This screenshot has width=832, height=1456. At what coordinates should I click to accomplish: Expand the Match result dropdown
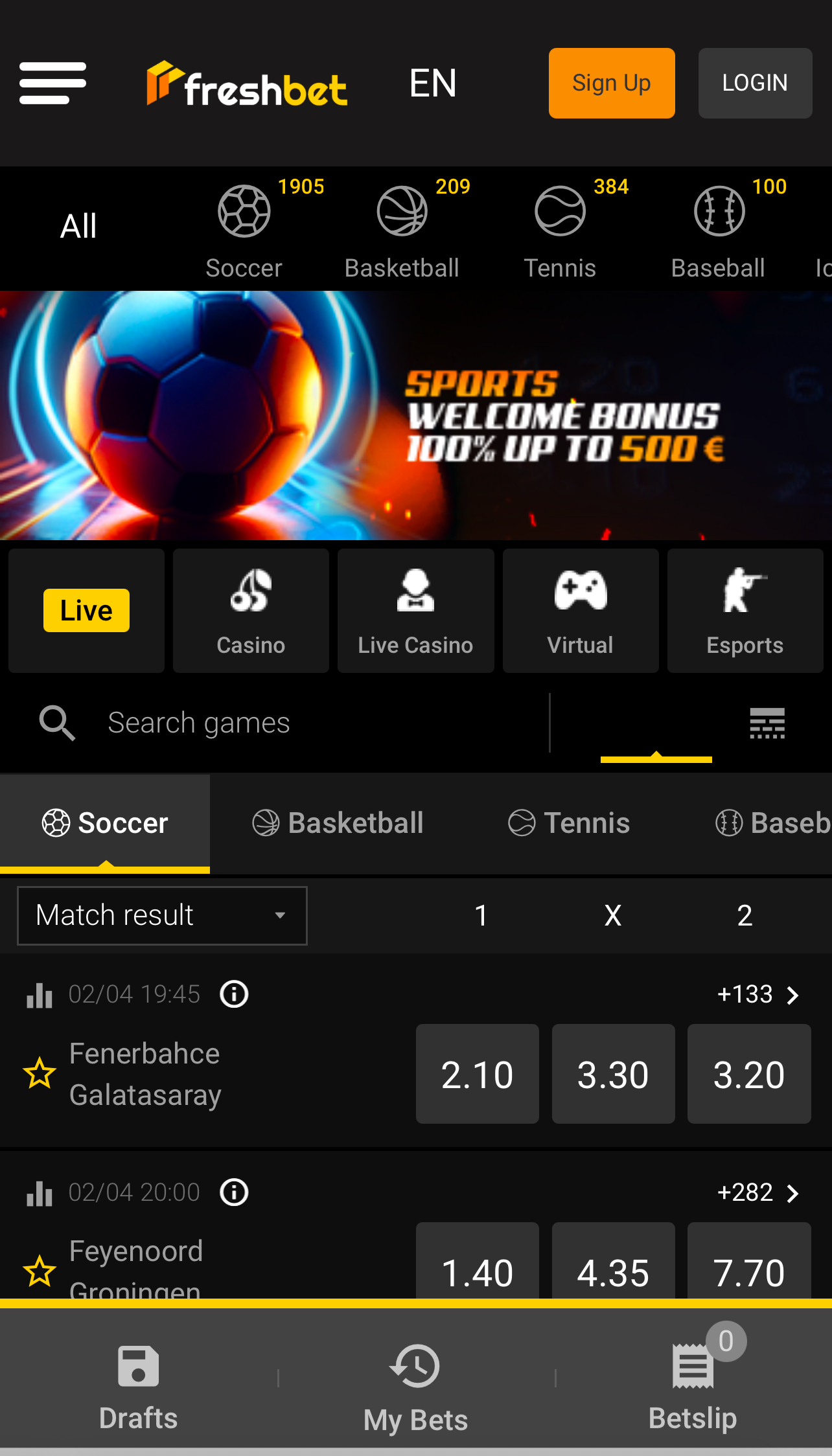point(162,915)
